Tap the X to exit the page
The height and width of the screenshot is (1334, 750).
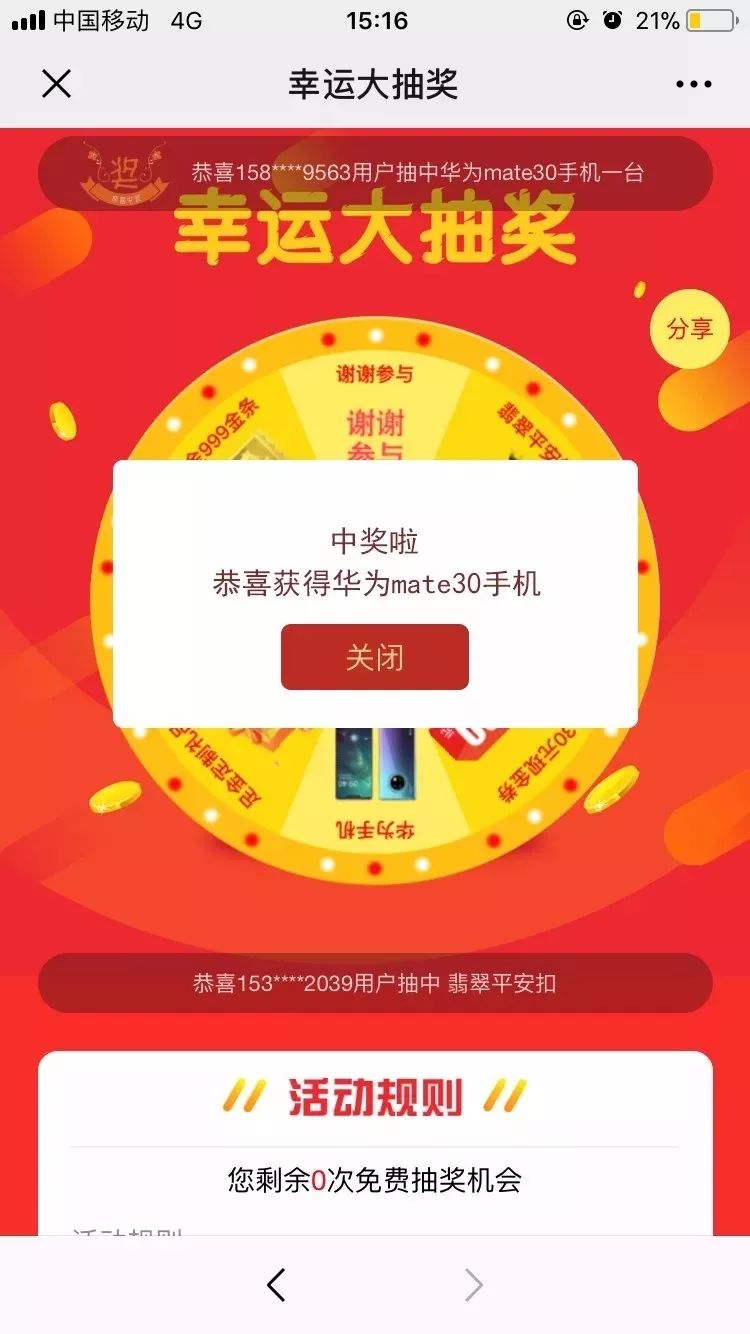(57, 84)
